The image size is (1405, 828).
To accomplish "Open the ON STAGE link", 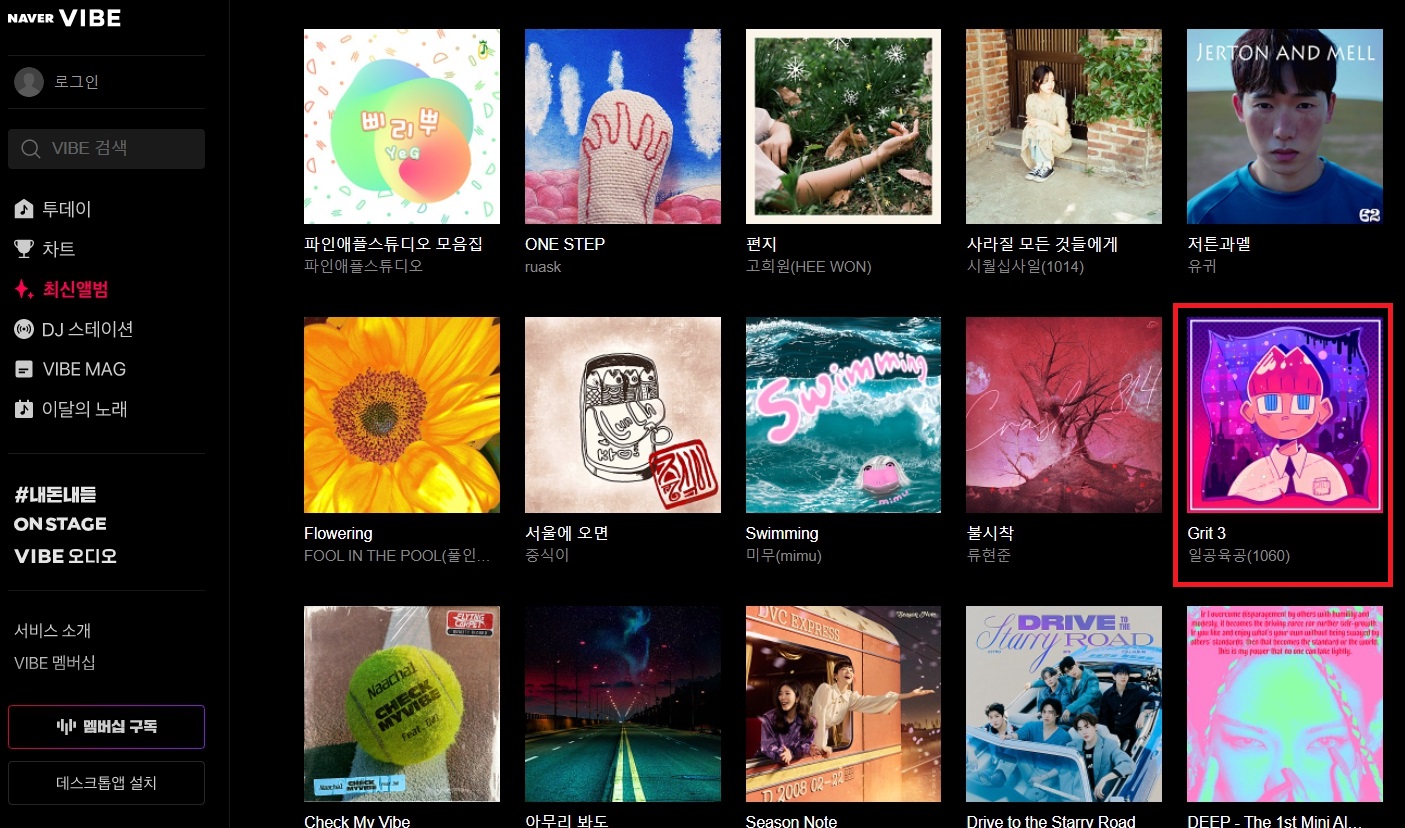I will [x=60, y=524].
